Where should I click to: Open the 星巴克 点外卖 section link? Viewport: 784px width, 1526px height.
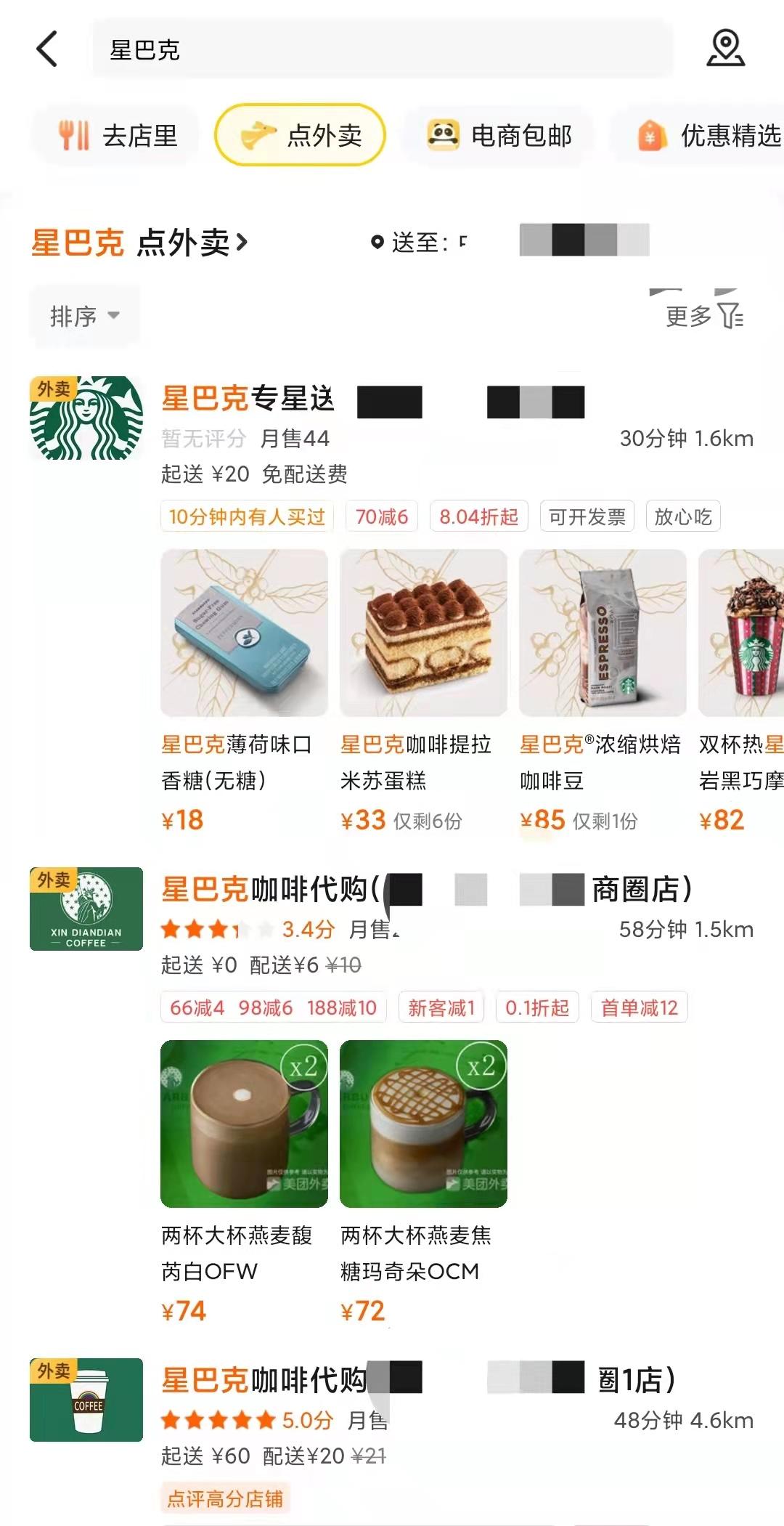tap(139, 242)
